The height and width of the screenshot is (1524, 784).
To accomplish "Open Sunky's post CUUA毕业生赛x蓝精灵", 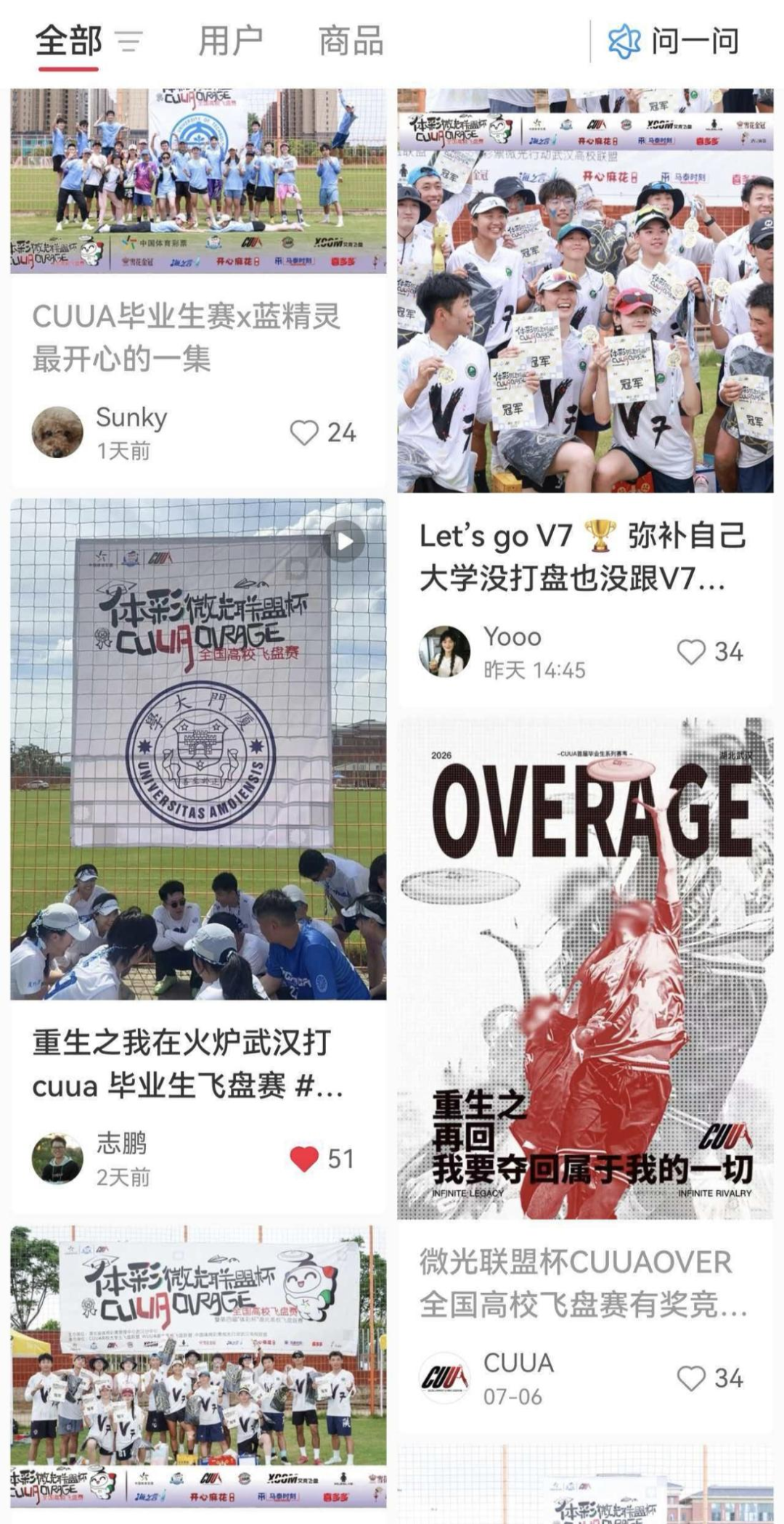I will (x=187, y=337).
